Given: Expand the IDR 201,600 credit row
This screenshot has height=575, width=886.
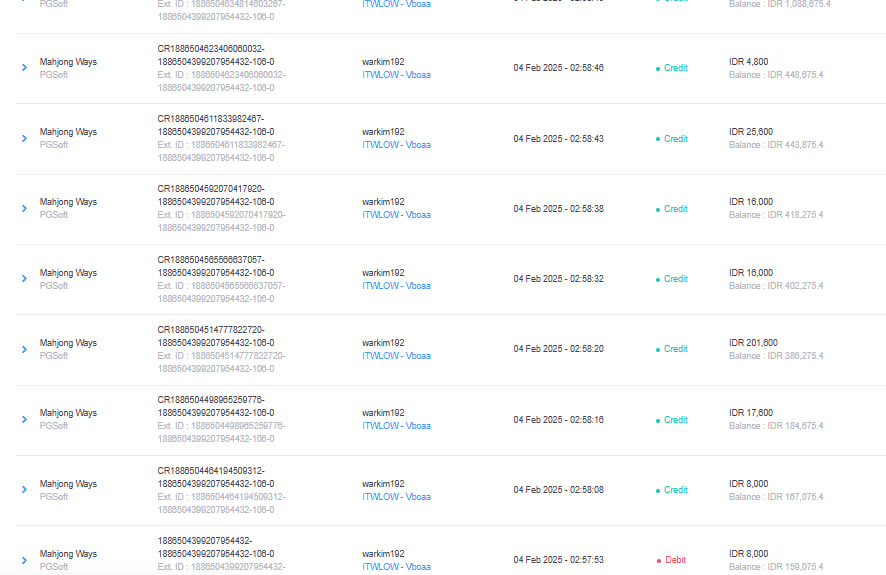Looking at the screenshot, I should click(24, 349).
